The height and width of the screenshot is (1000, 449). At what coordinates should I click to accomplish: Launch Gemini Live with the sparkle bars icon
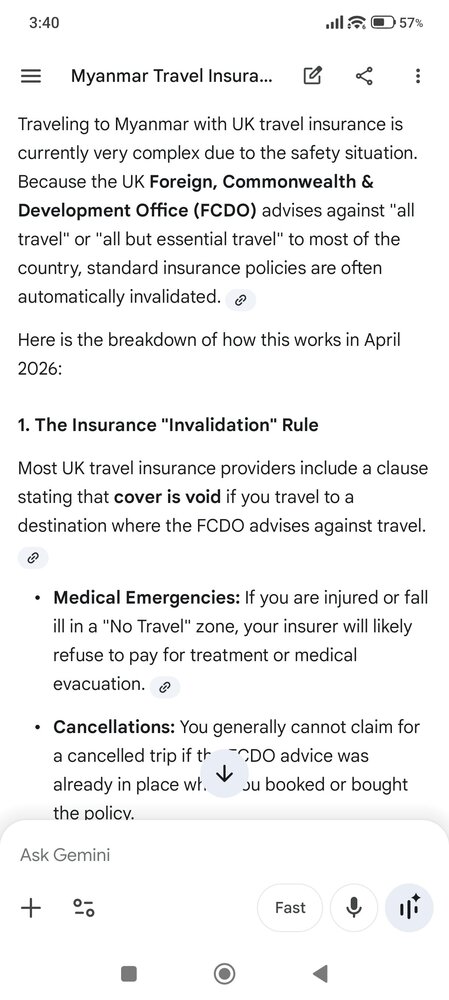(409, 908)
